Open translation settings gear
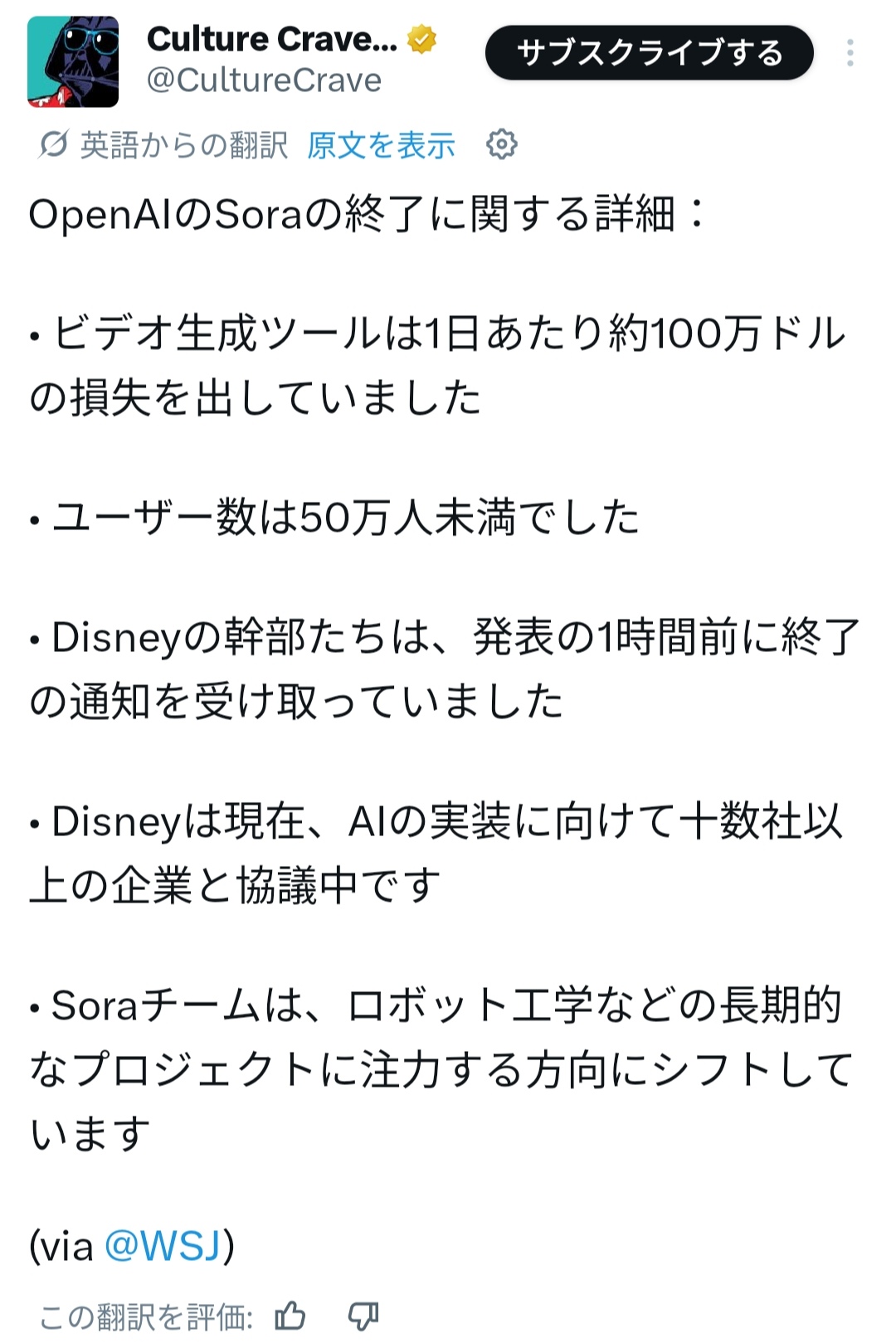896x1343 pixels. [x=501, y=144]
